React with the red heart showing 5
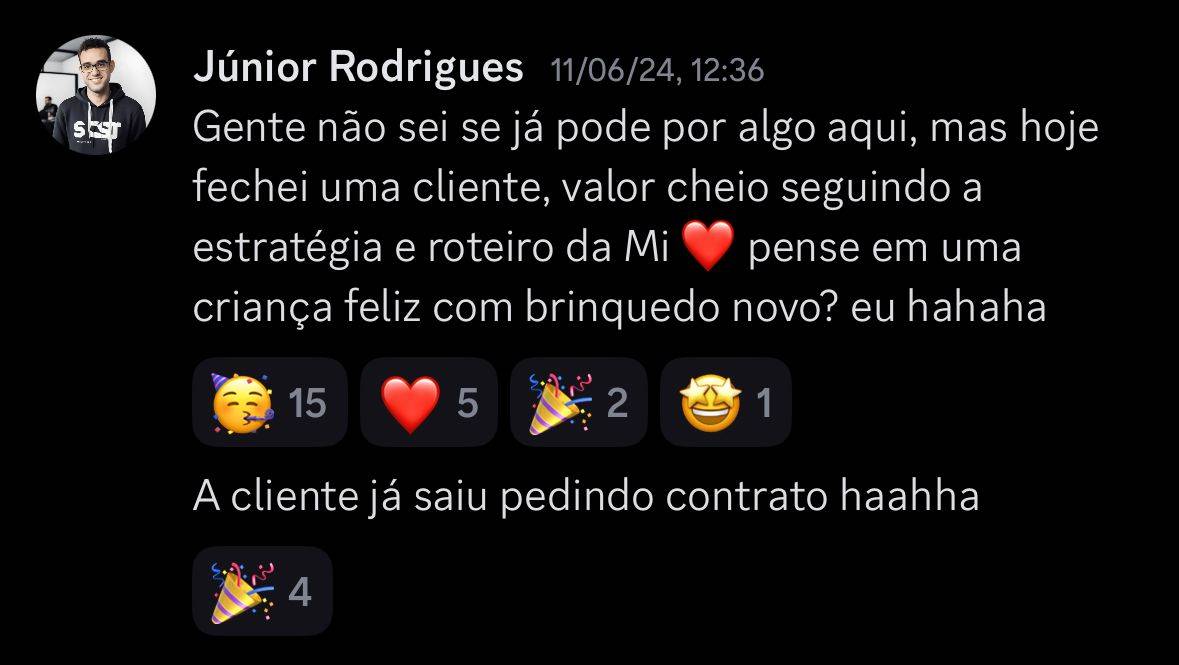This screenshot has height=665, width=1179. (428, 402)
